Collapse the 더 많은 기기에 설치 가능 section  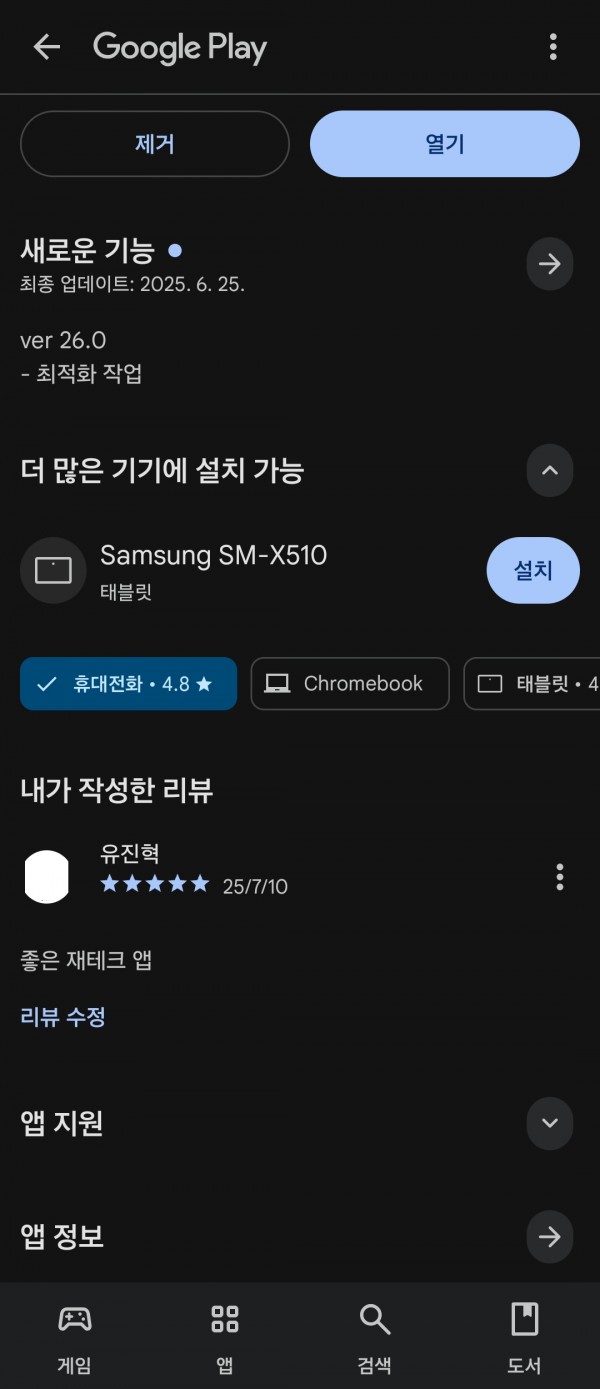[x=549, y=471]
